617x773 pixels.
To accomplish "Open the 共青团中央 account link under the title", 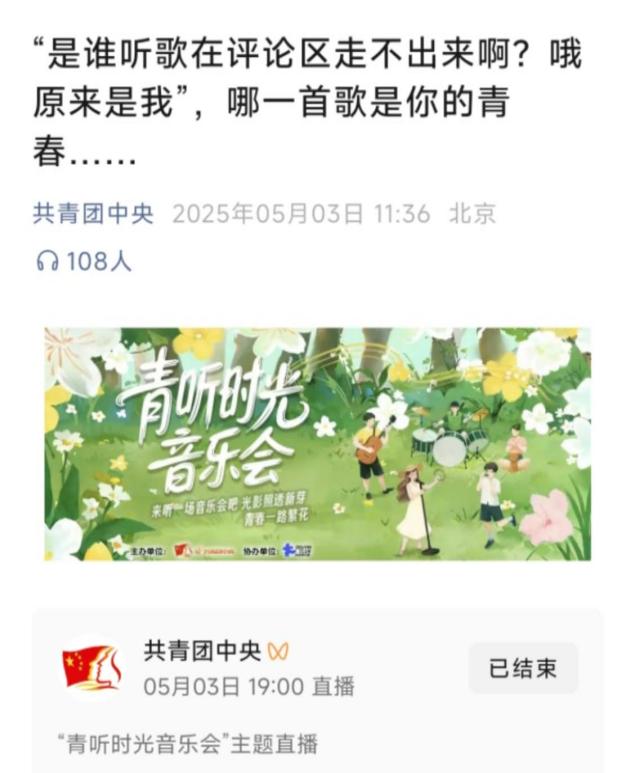I will (93, 214).
